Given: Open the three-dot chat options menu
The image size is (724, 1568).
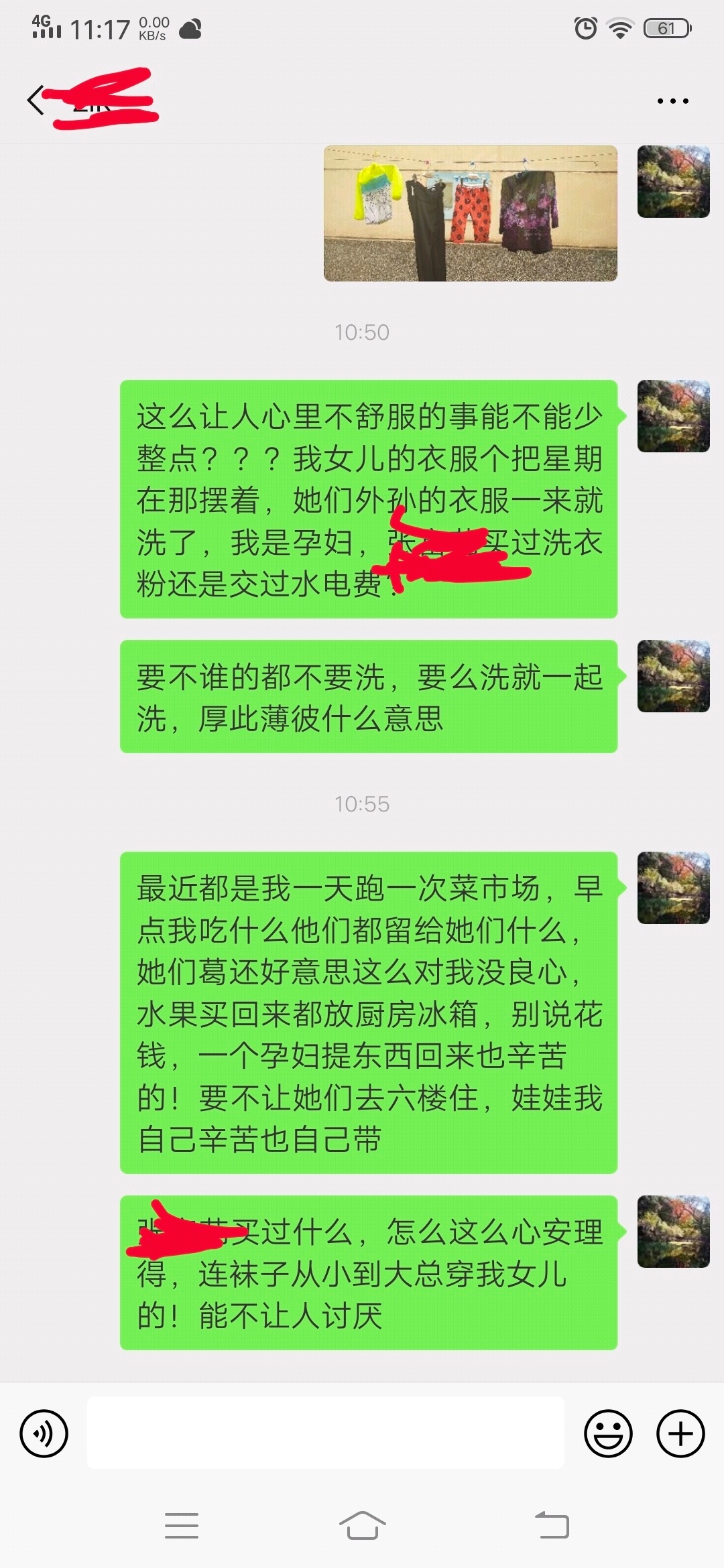Looking at the screenshot, I should 672,101.
